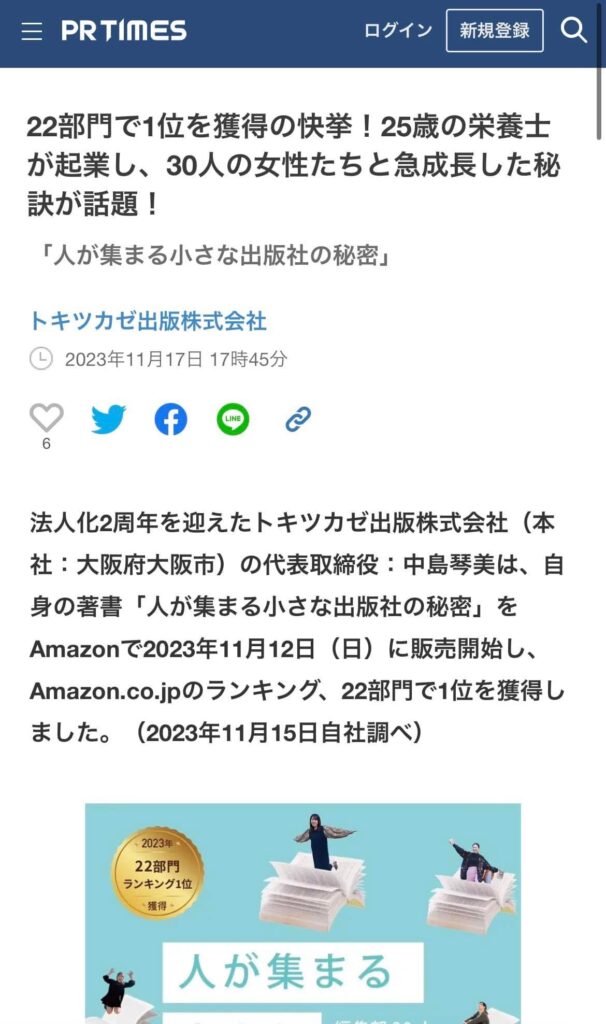Open the search magnifier icon

coord(573,31)
